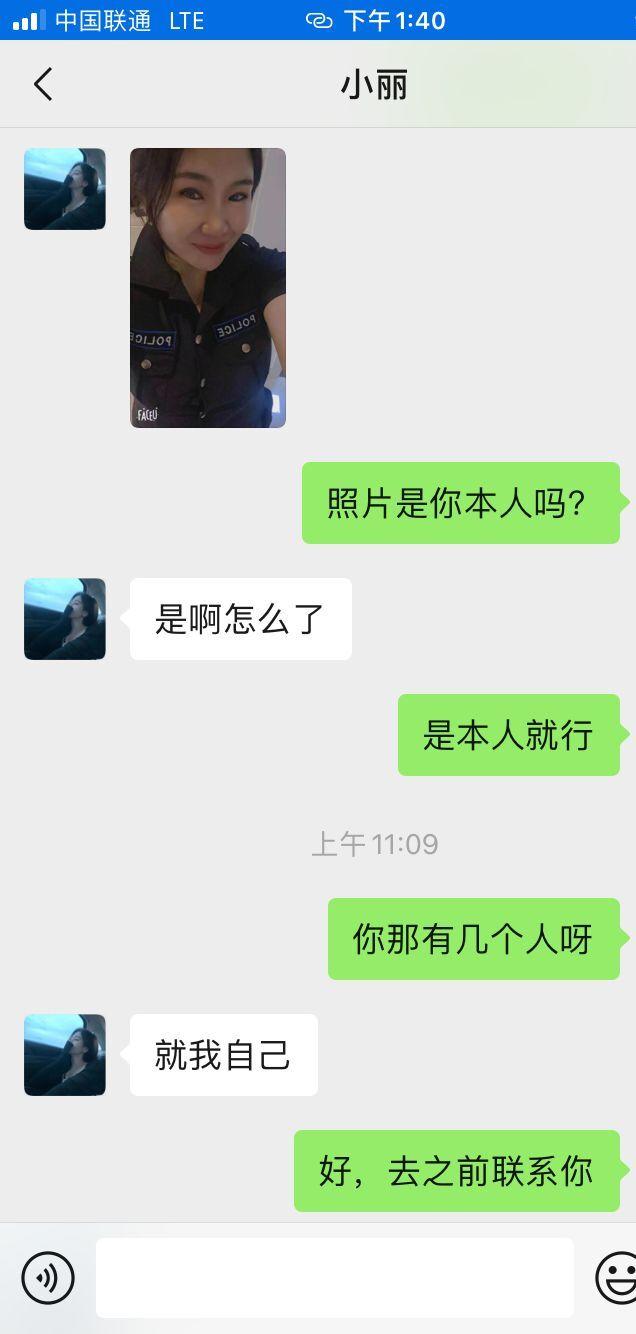This screenshot has width=636, height=1334.
Task: Go back from the 小丽 chat
Action: [42, 85]
